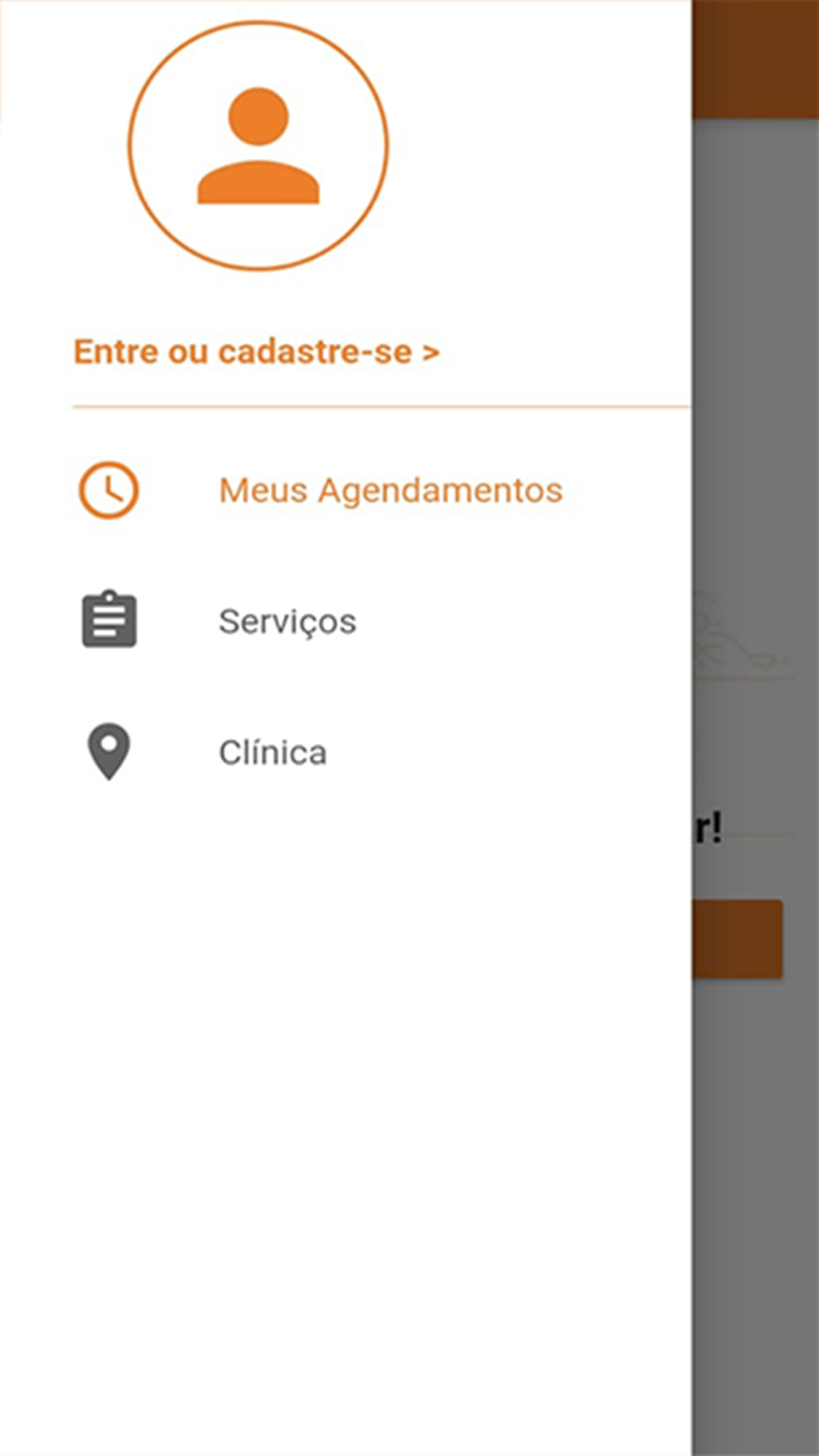Go to Serviços
819x1456 pixels.
(x=346, y=621)
